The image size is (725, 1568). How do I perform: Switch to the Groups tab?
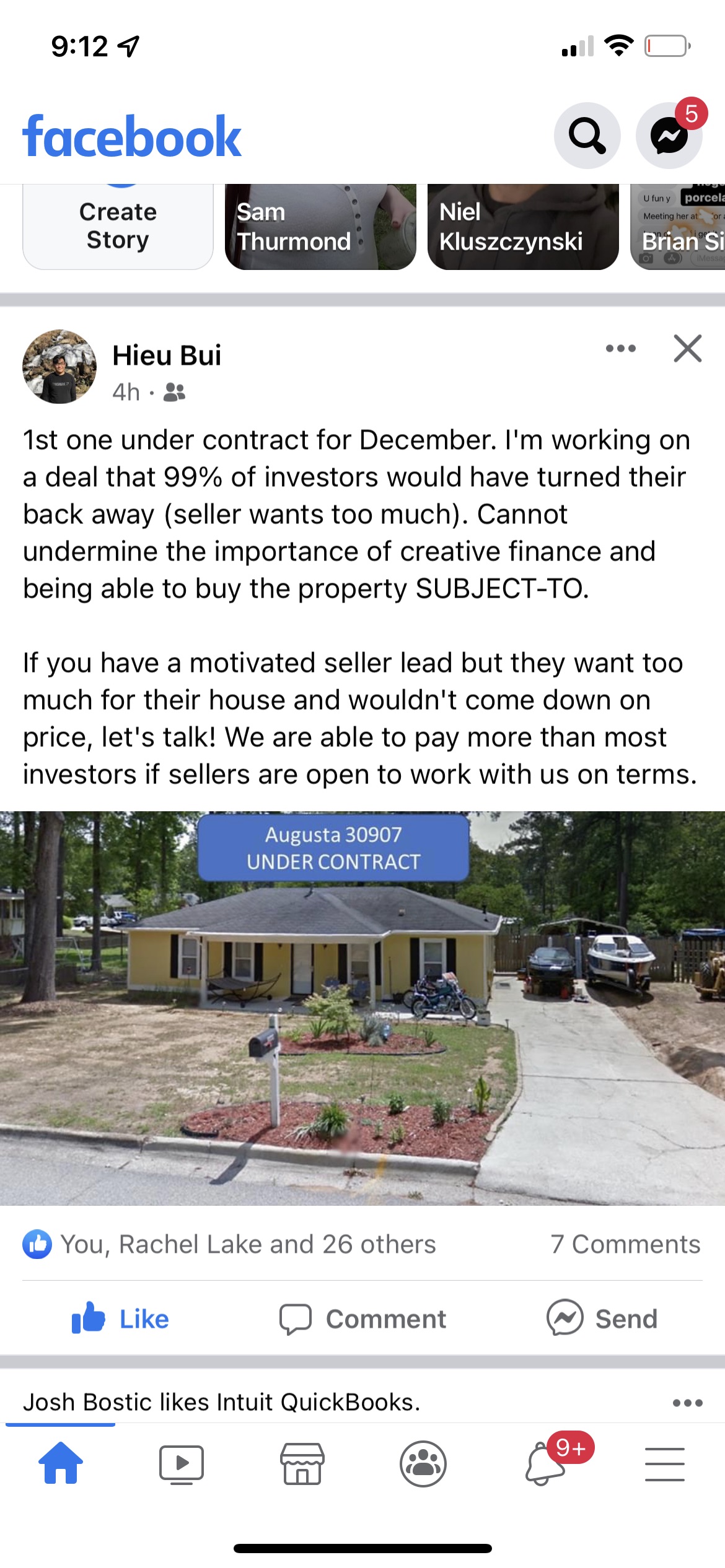coord(423,1465)
